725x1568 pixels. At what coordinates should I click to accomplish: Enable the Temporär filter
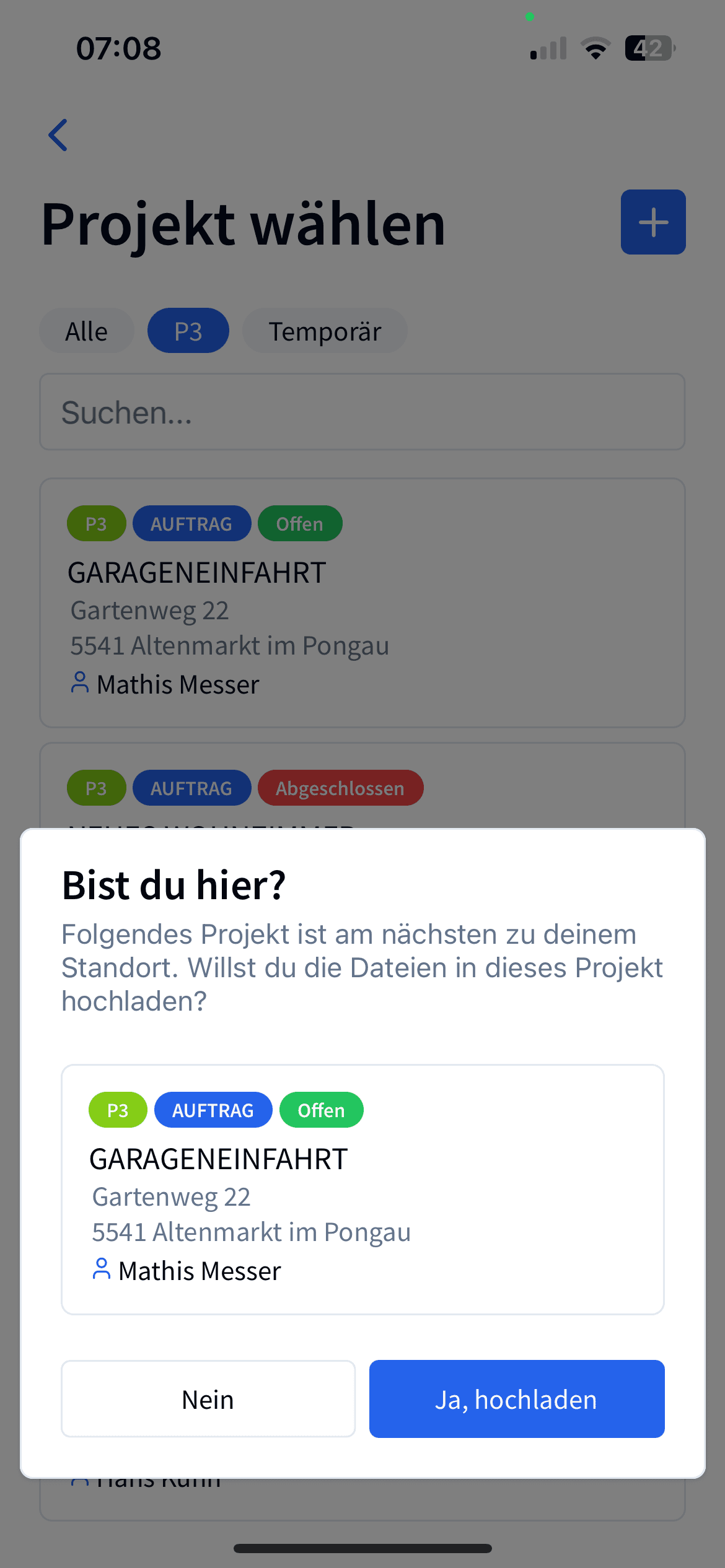pos(325,331)
